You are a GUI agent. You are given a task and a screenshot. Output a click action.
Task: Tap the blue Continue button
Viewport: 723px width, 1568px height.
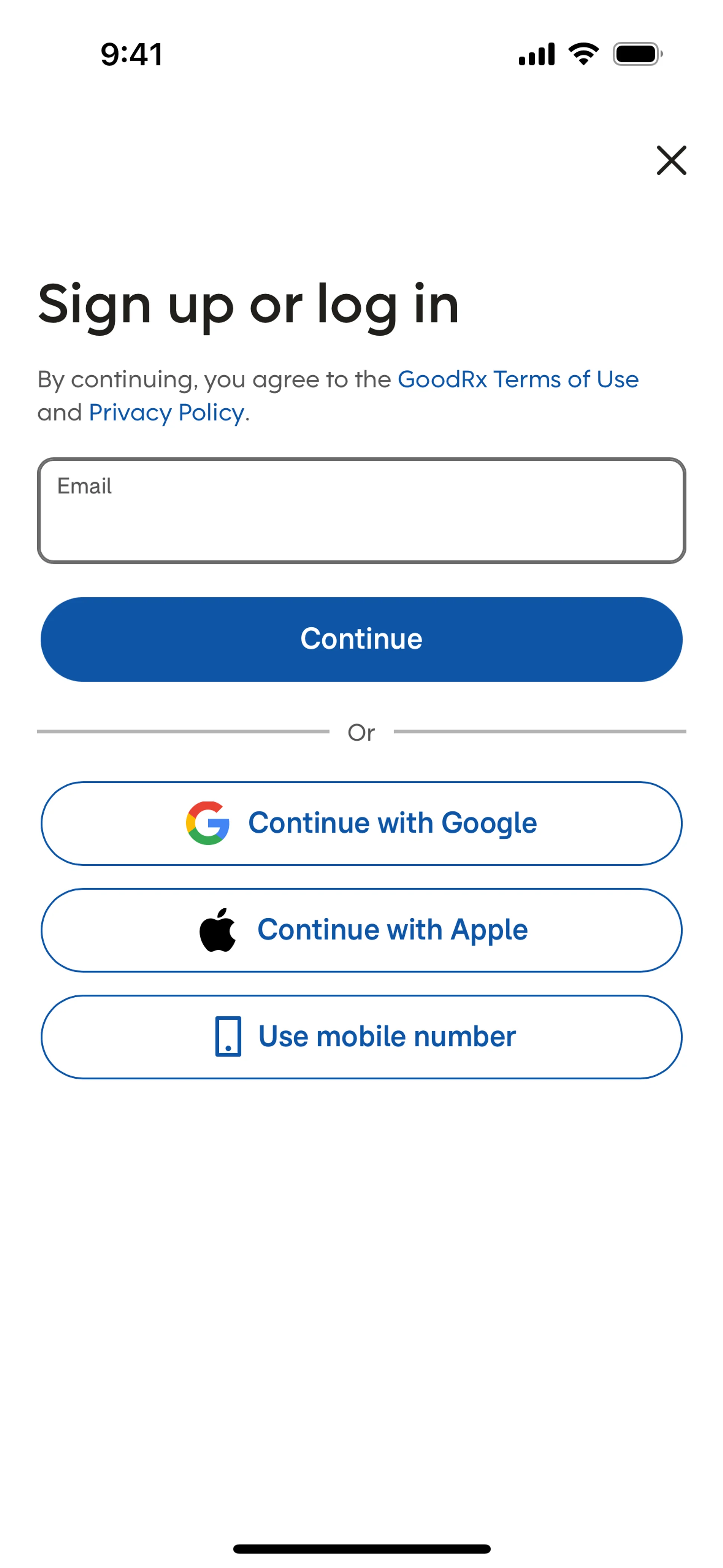pos(361,639)
